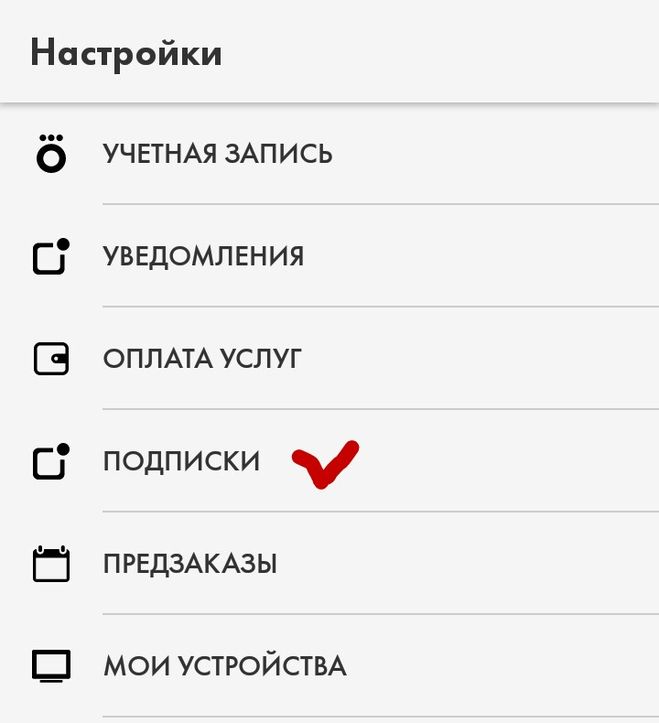659x723 pixels.
Task: Select the Подписки row
Action: tap(181, 461)
